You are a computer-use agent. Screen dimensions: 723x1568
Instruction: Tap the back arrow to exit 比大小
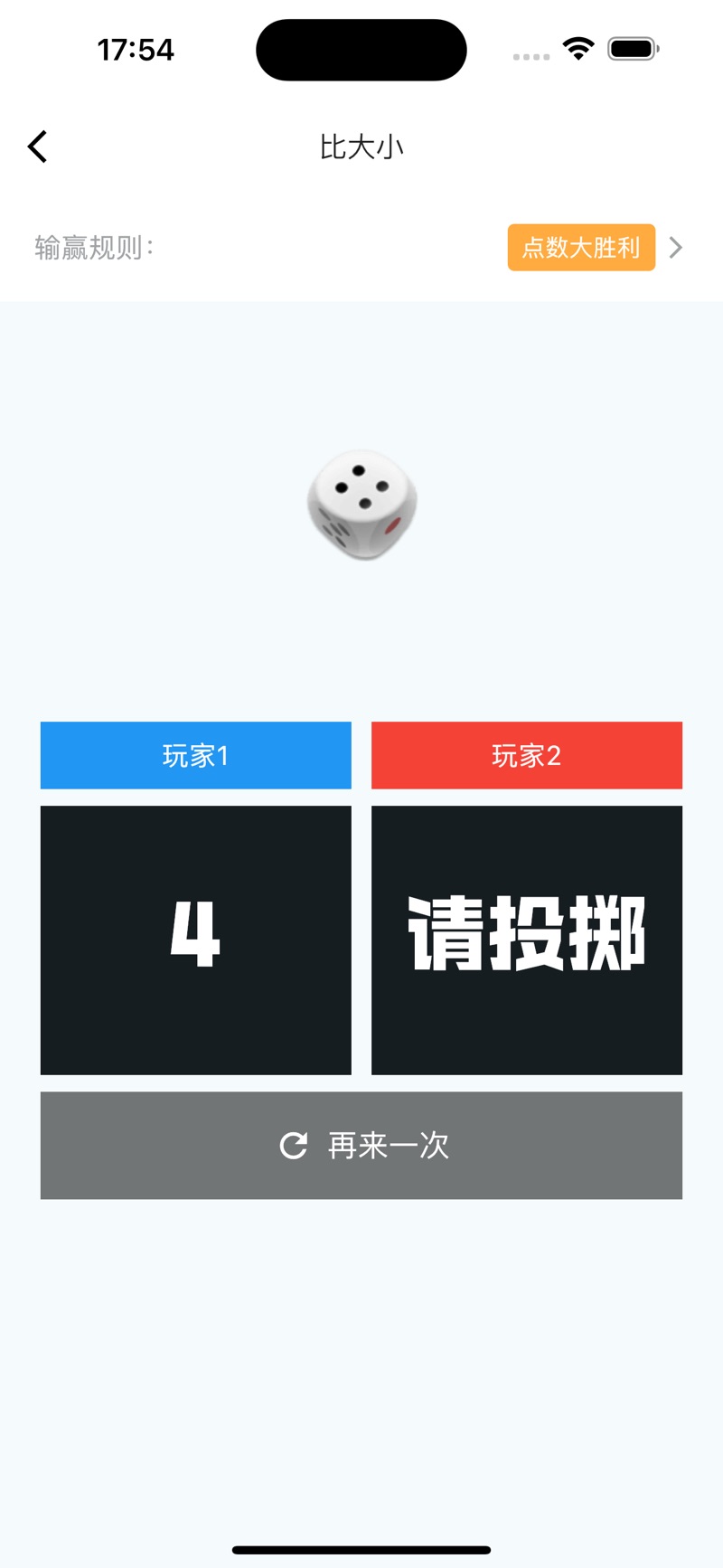[37, 146]
